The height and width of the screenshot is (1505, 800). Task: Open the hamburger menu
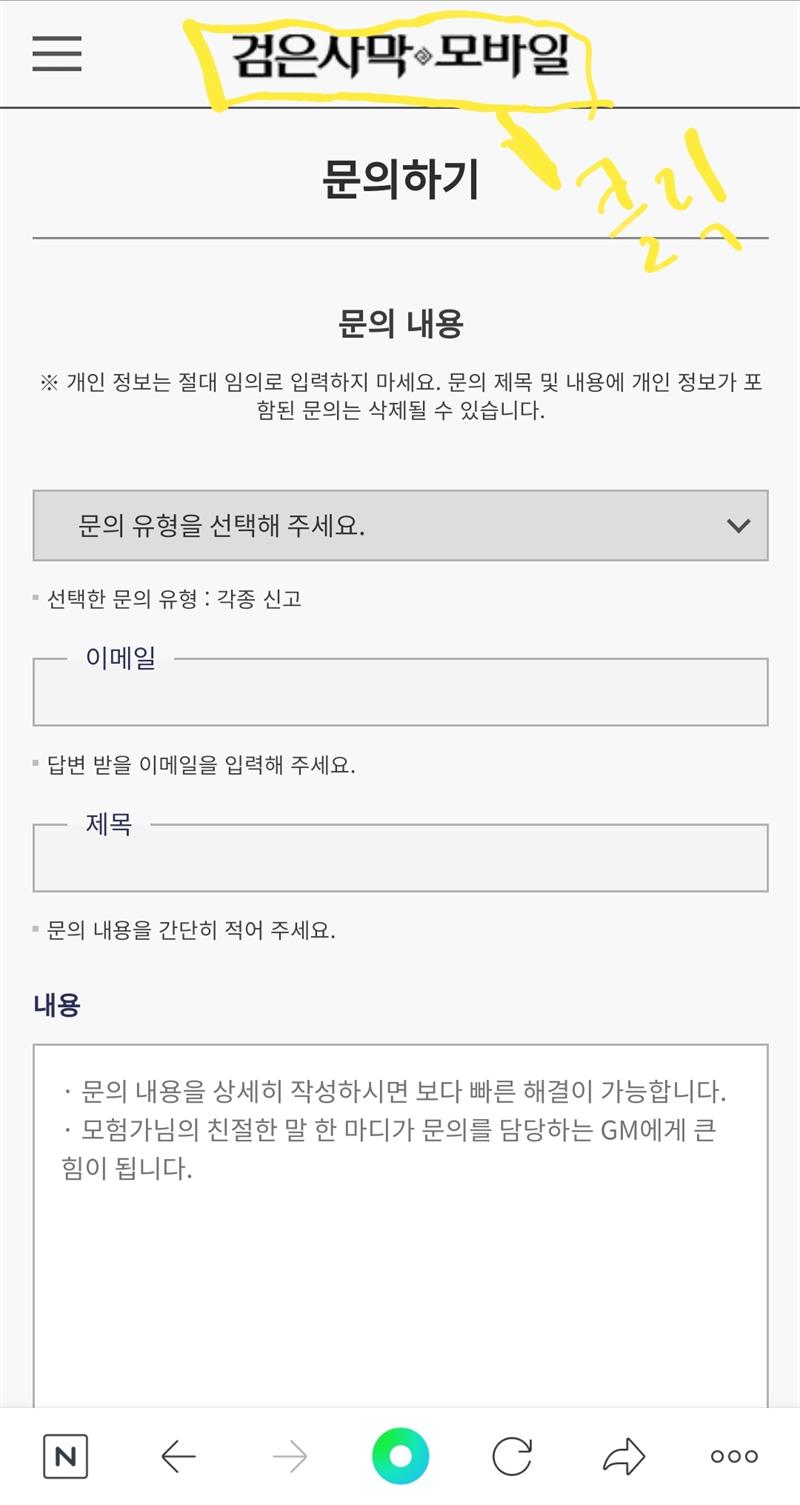(x=56, y=53)
